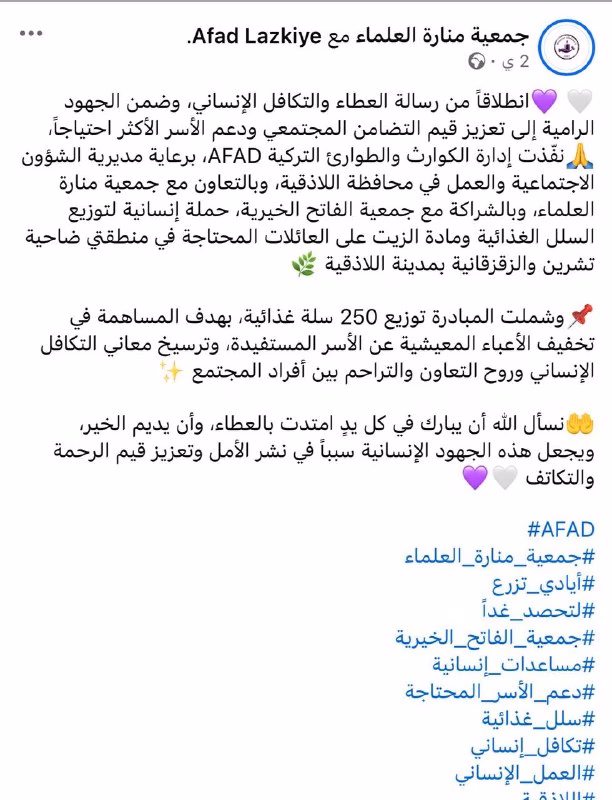
Task: Open hashtag #مساعدات_إنسانية
Action: tap(514, 665)
